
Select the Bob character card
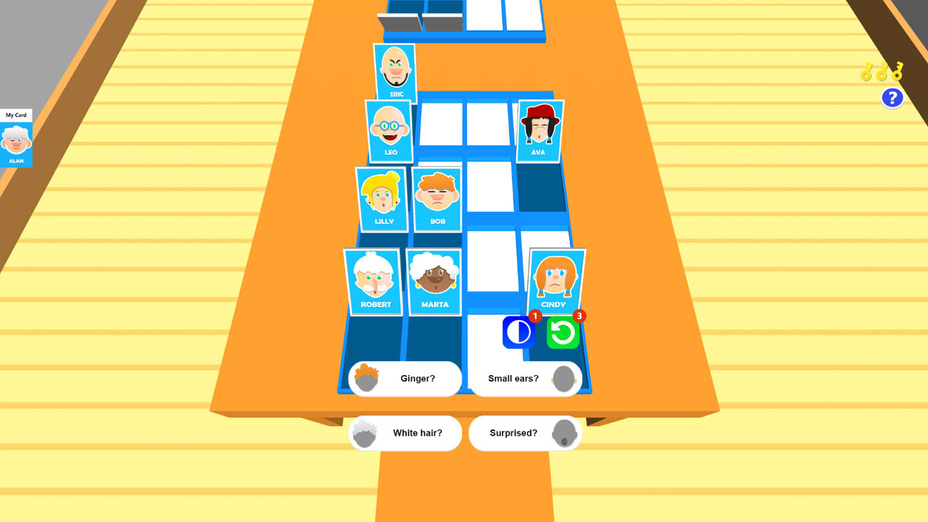tap(437, 199)
